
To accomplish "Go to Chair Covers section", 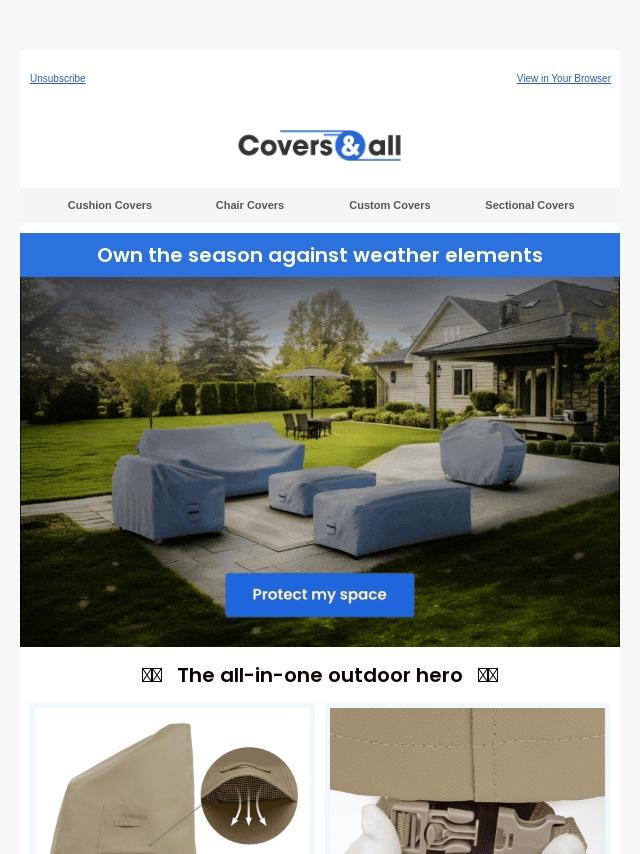I will [250, 205].
